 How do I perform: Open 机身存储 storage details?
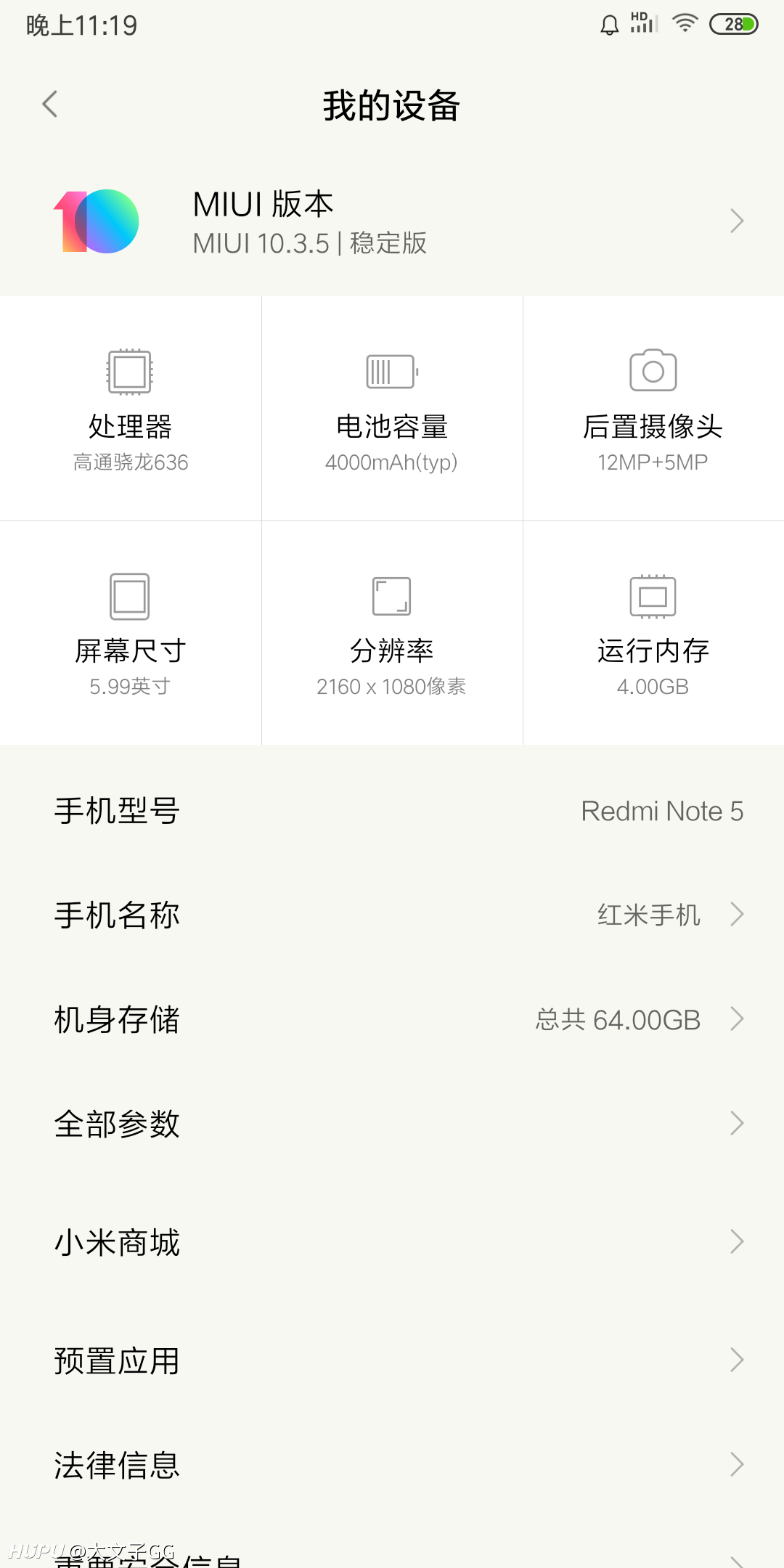click(392, 1019)
